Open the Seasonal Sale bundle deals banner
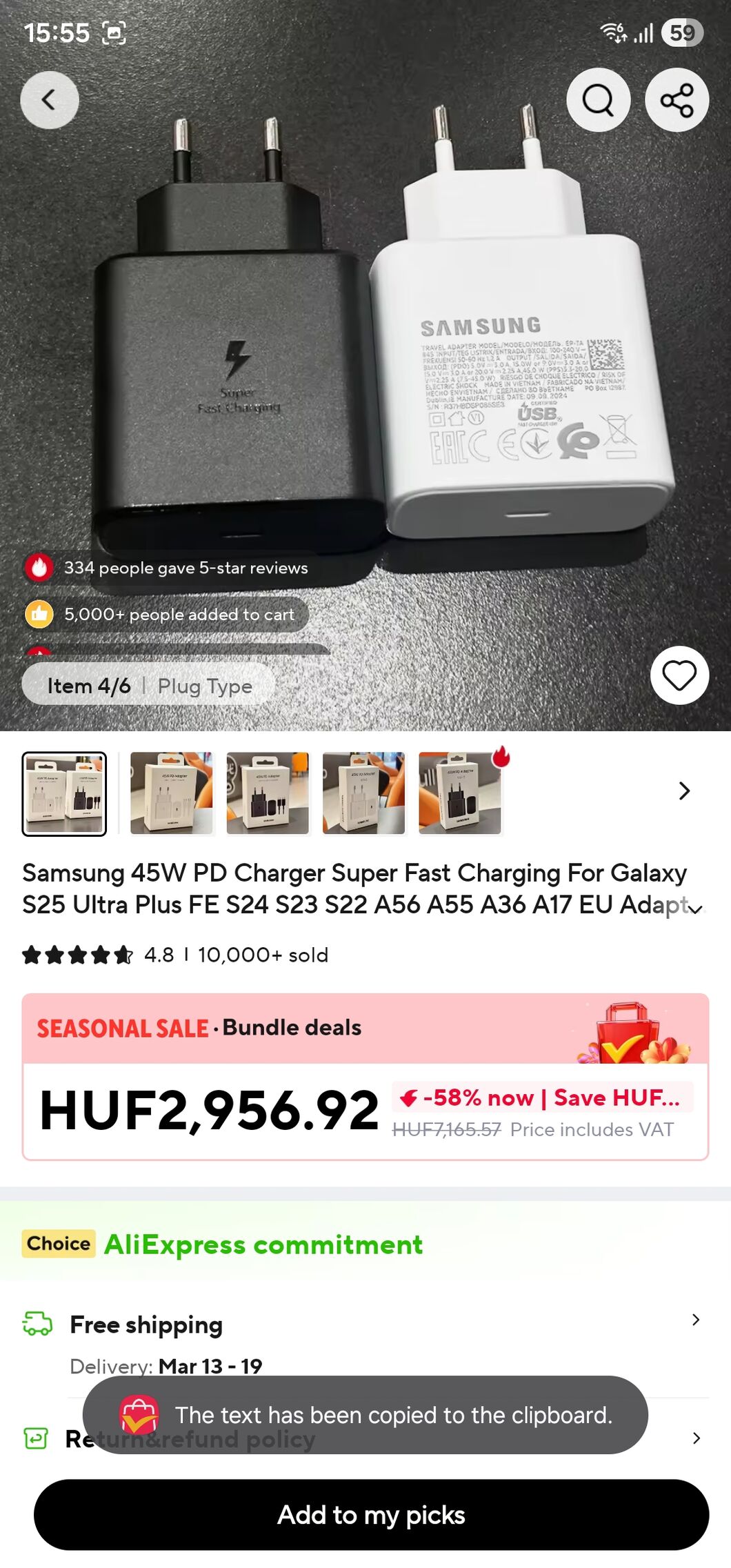Image resolution: width=731 pixels, height=1568 pixels. pyautogui.click(x=365, y=1028)
